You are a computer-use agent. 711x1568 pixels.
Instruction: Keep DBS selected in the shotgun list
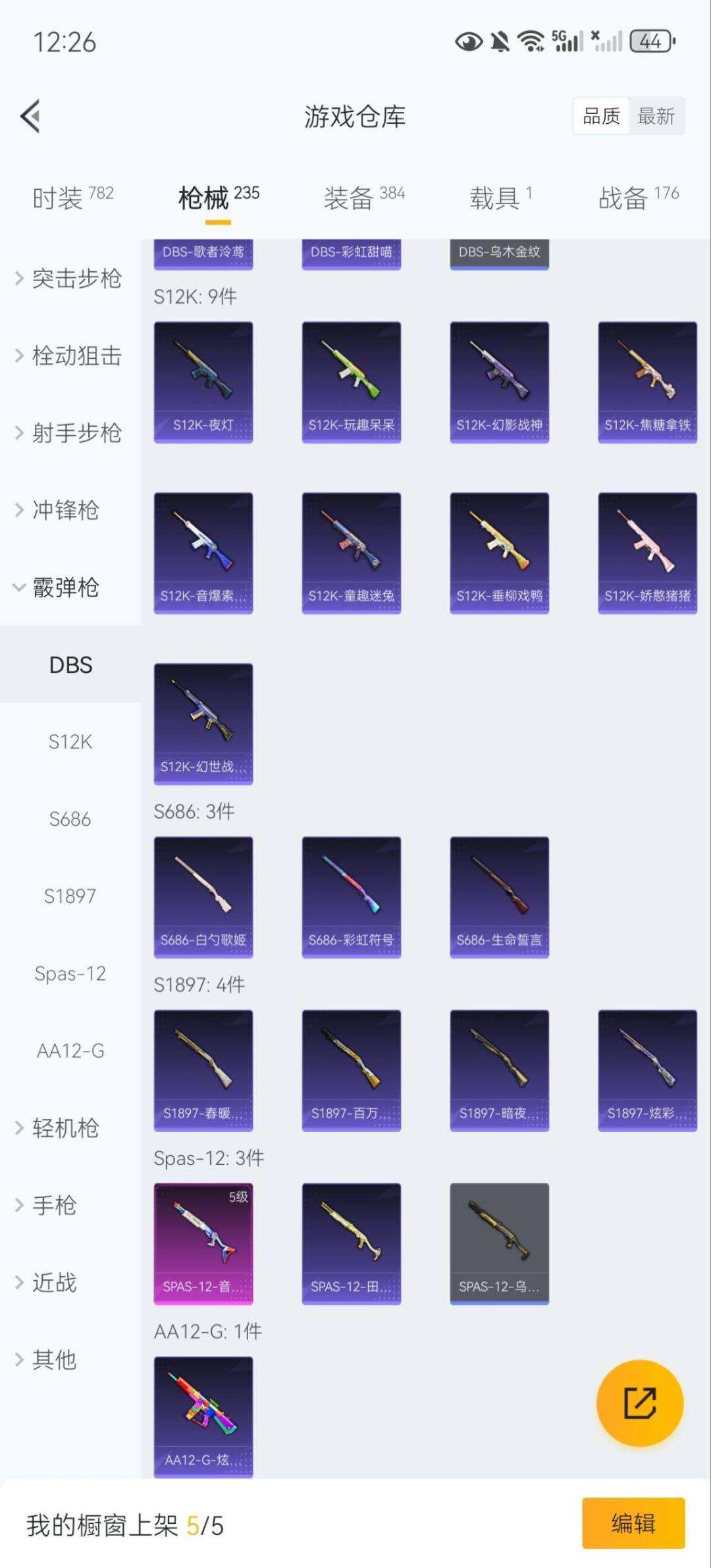[70, 665]
